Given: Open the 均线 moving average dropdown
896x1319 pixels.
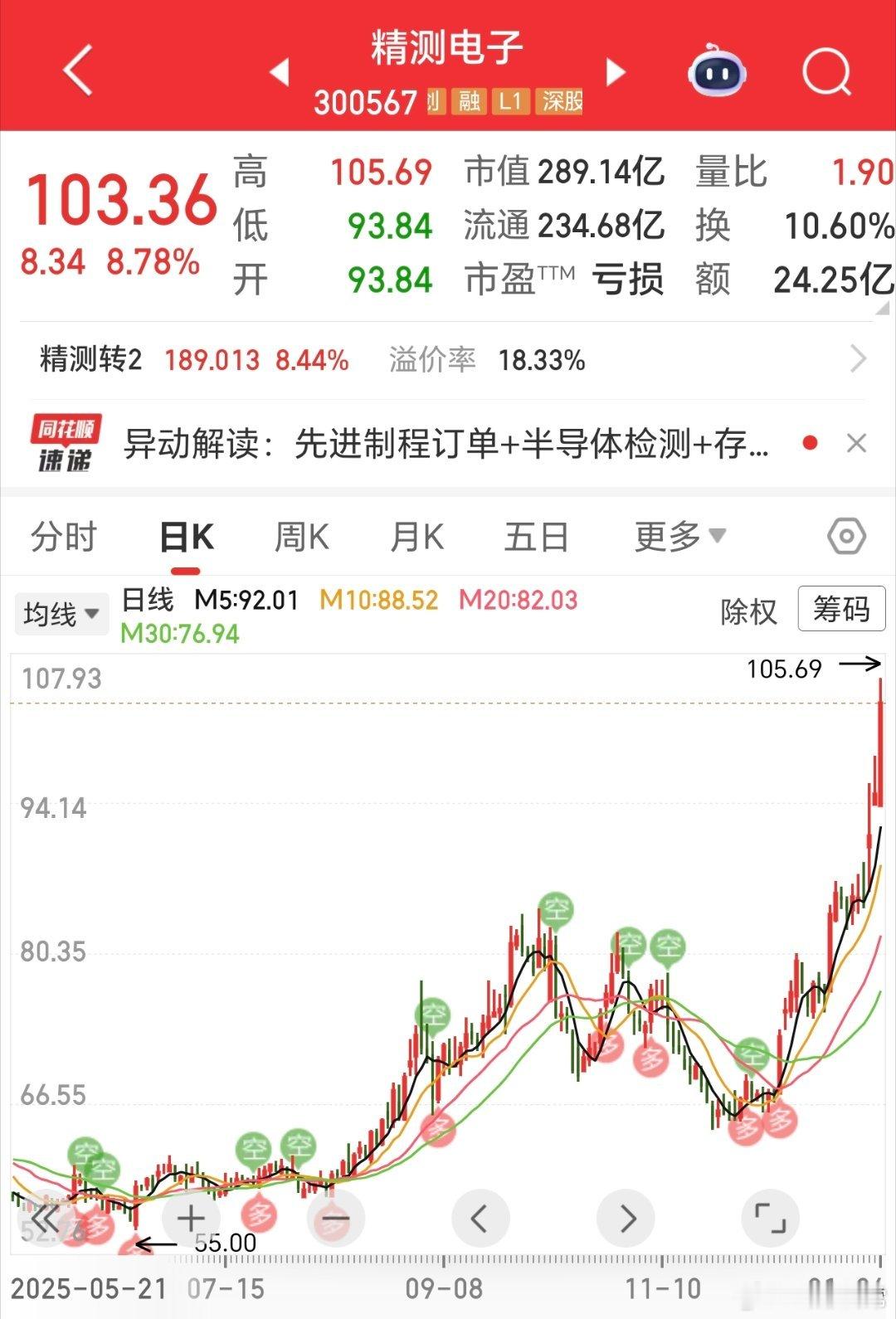Looking at the screenshot, I should pos(61,612).
